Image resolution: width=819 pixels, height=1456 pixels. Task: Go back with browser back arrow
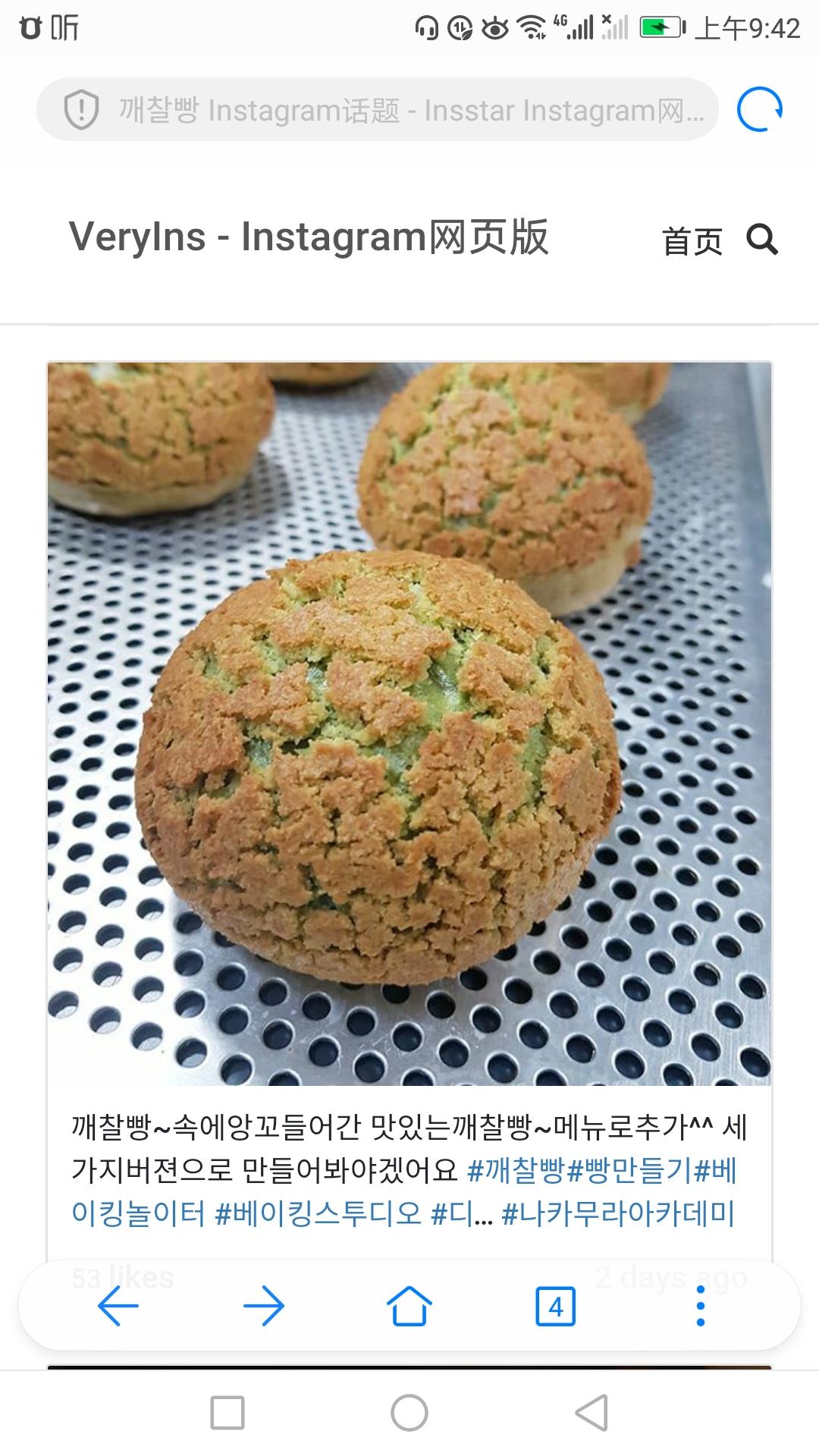pos(118,1307)
